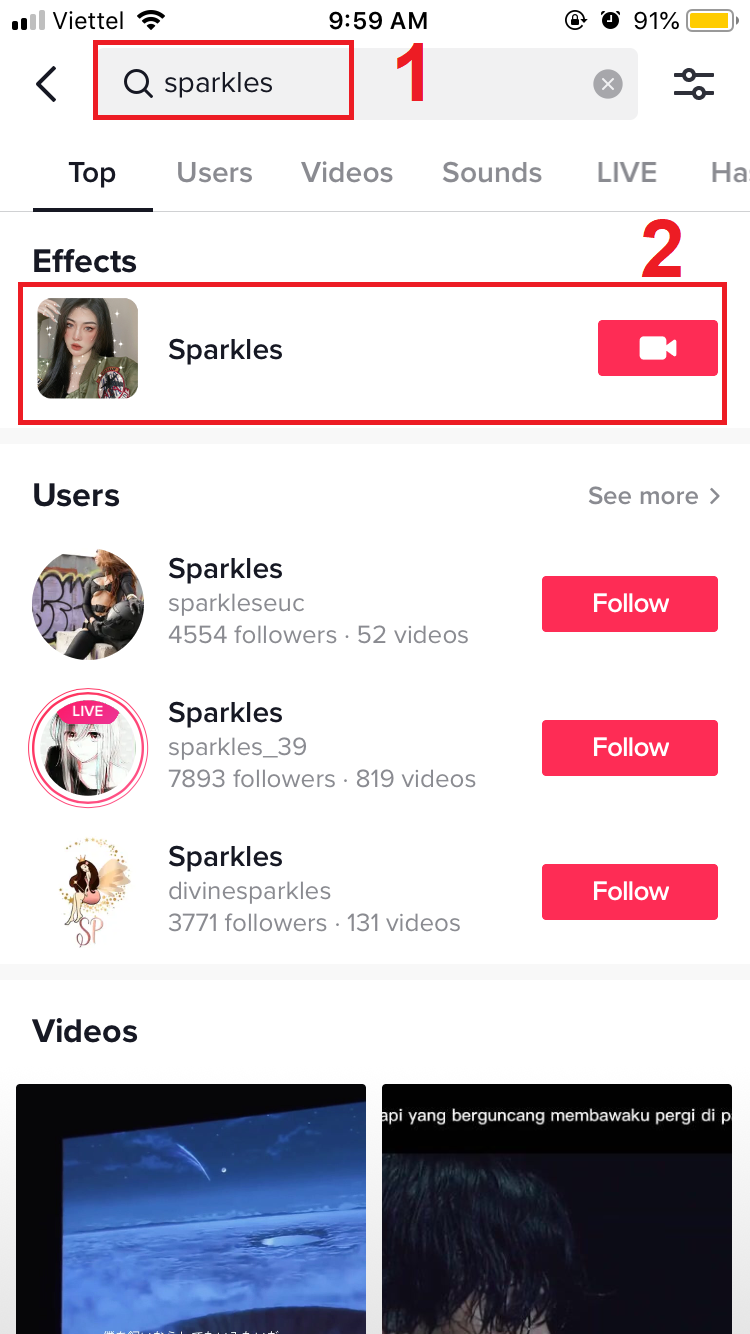Select the Videos search tab

(346, 172)
